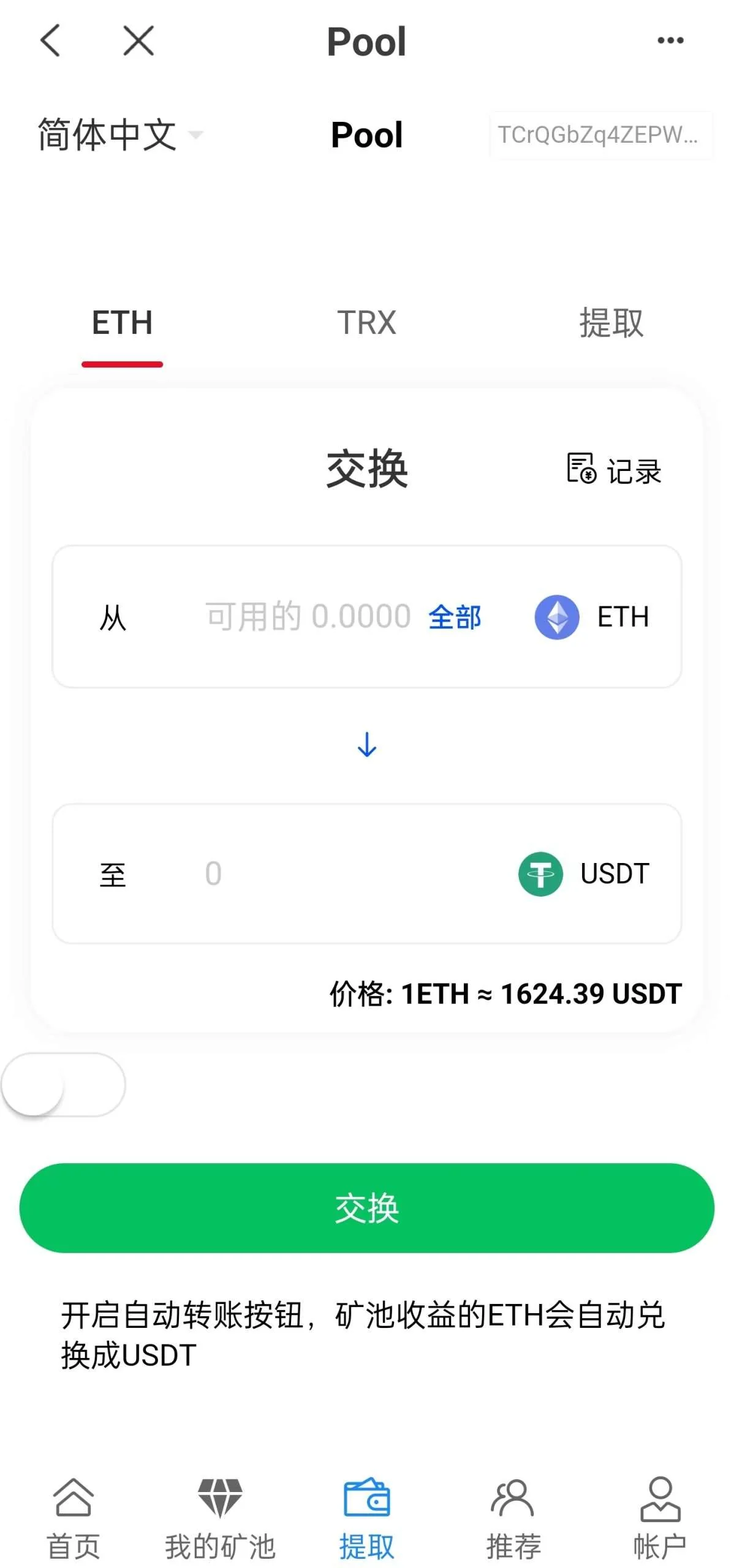734x1568 pixels.
Task: Open the 记录 exchange records
Action: 614,470
